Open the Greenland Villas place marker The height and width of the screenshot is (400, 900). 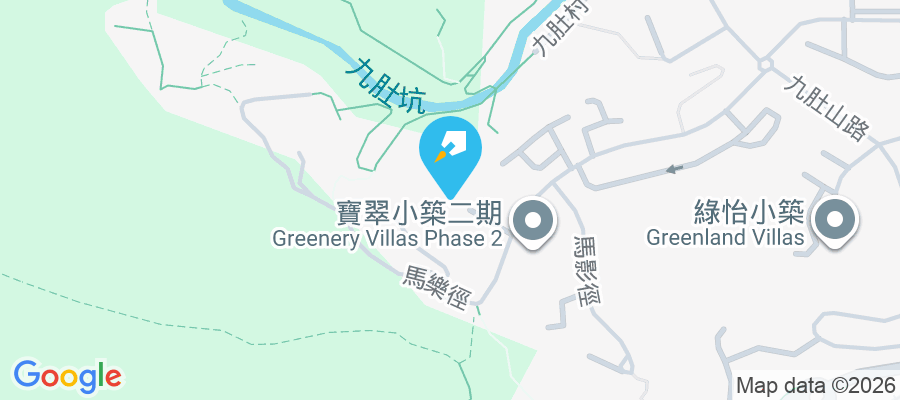point(836,221)
